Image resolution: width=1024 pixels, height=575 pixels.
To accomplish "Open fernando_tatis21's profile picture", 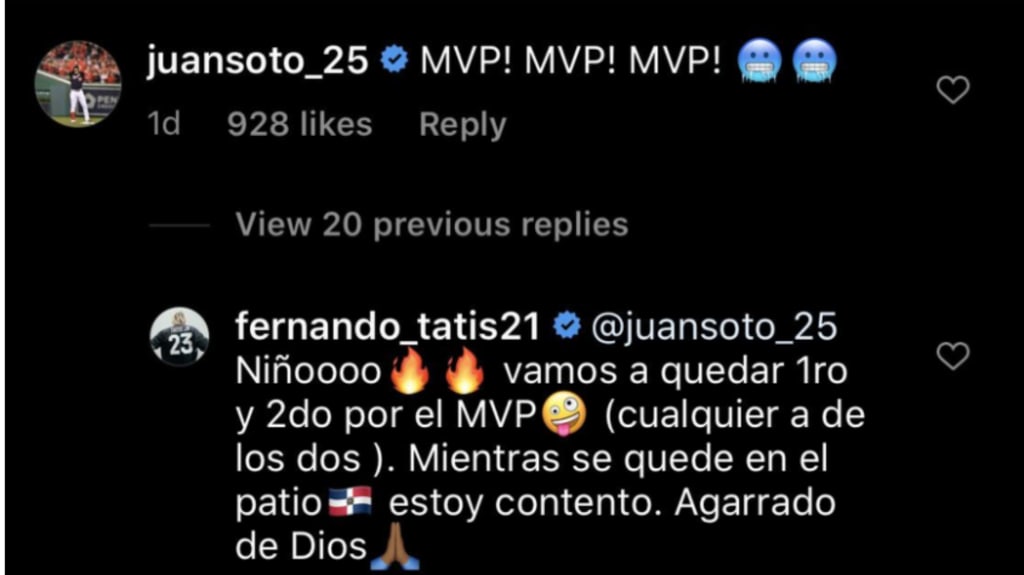I will pyautogui.click(x=179, y=337).
